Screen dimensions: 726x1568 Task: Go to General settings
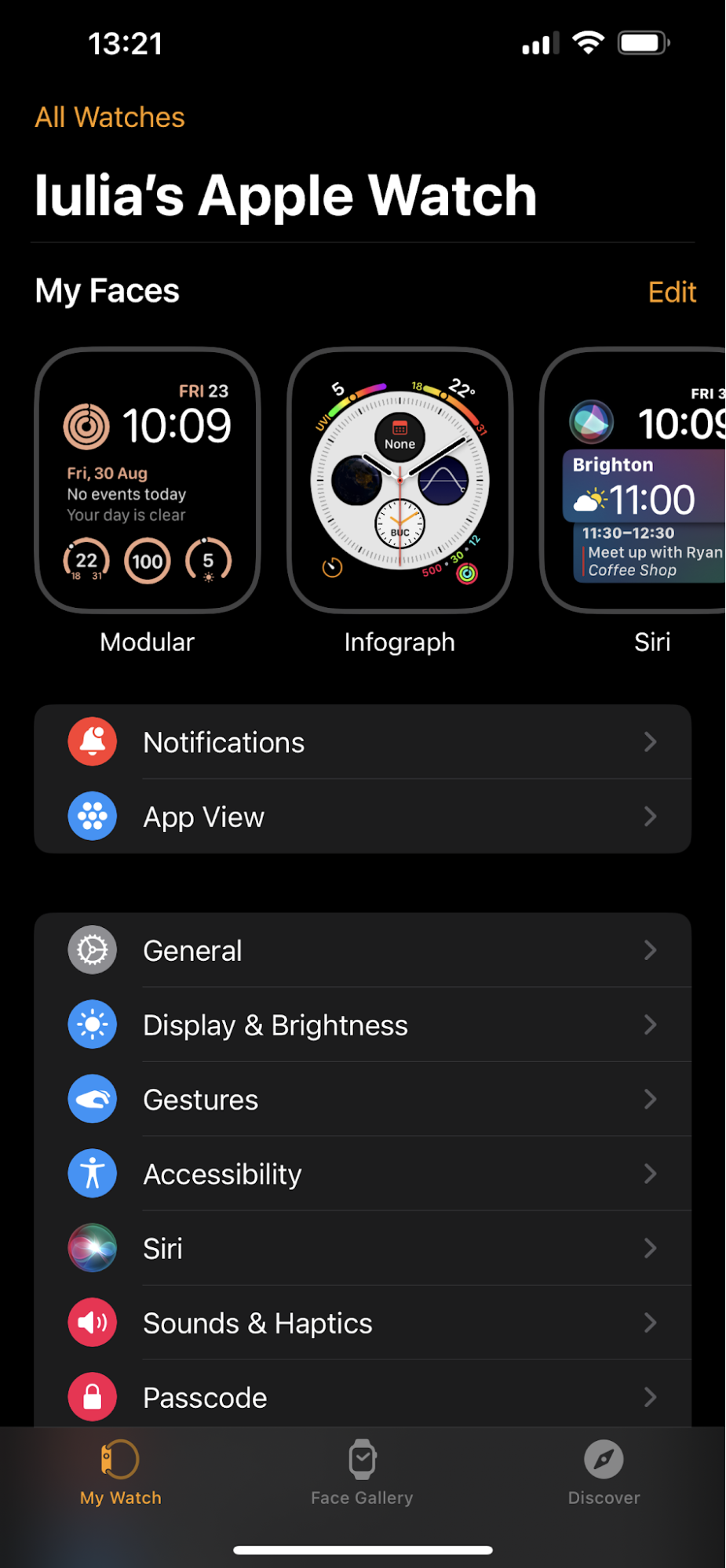point(363,950)
